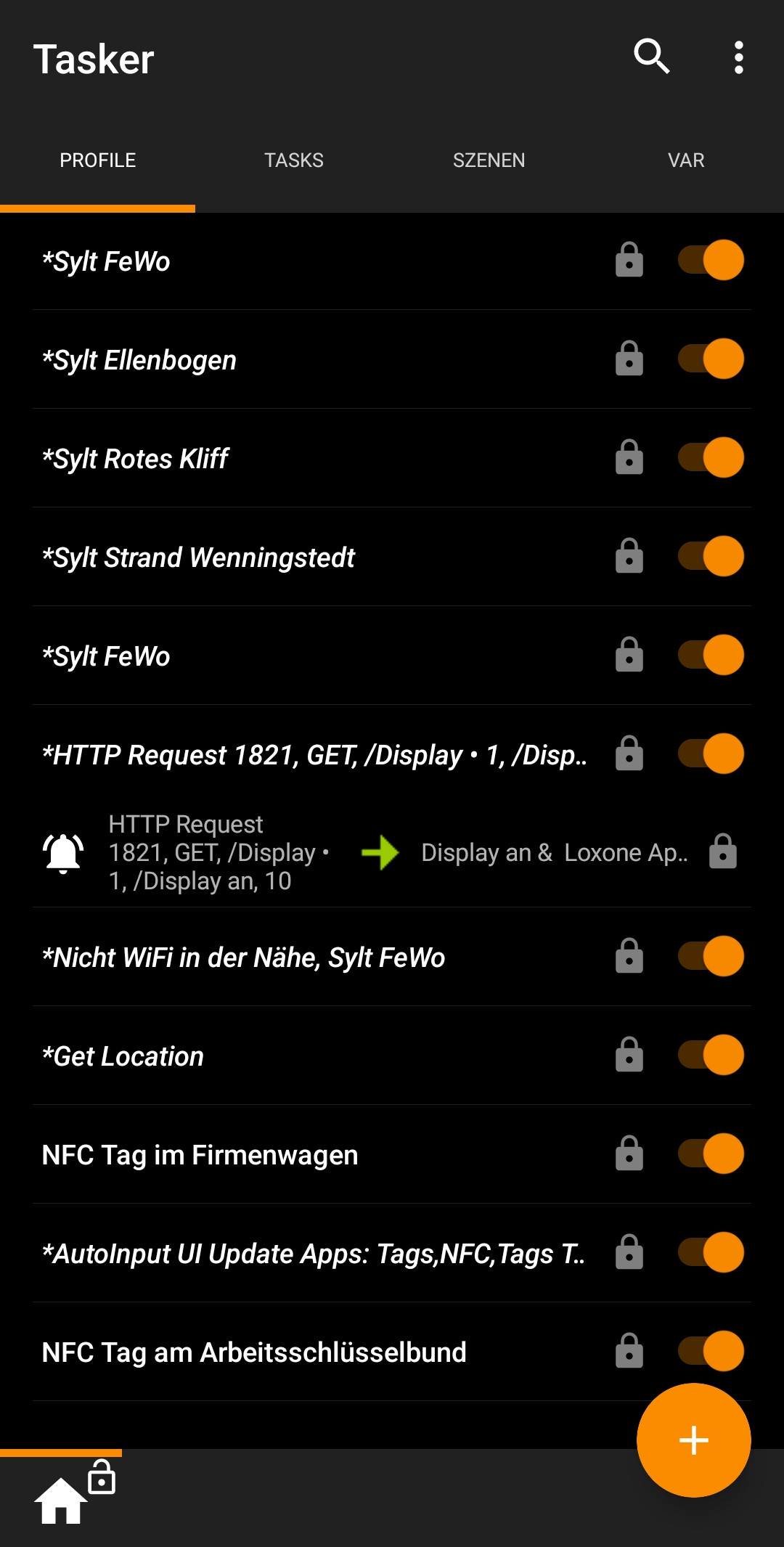Select the home project tab
This screenshot has width=784, height=1547.
(x=61, y=1500)
